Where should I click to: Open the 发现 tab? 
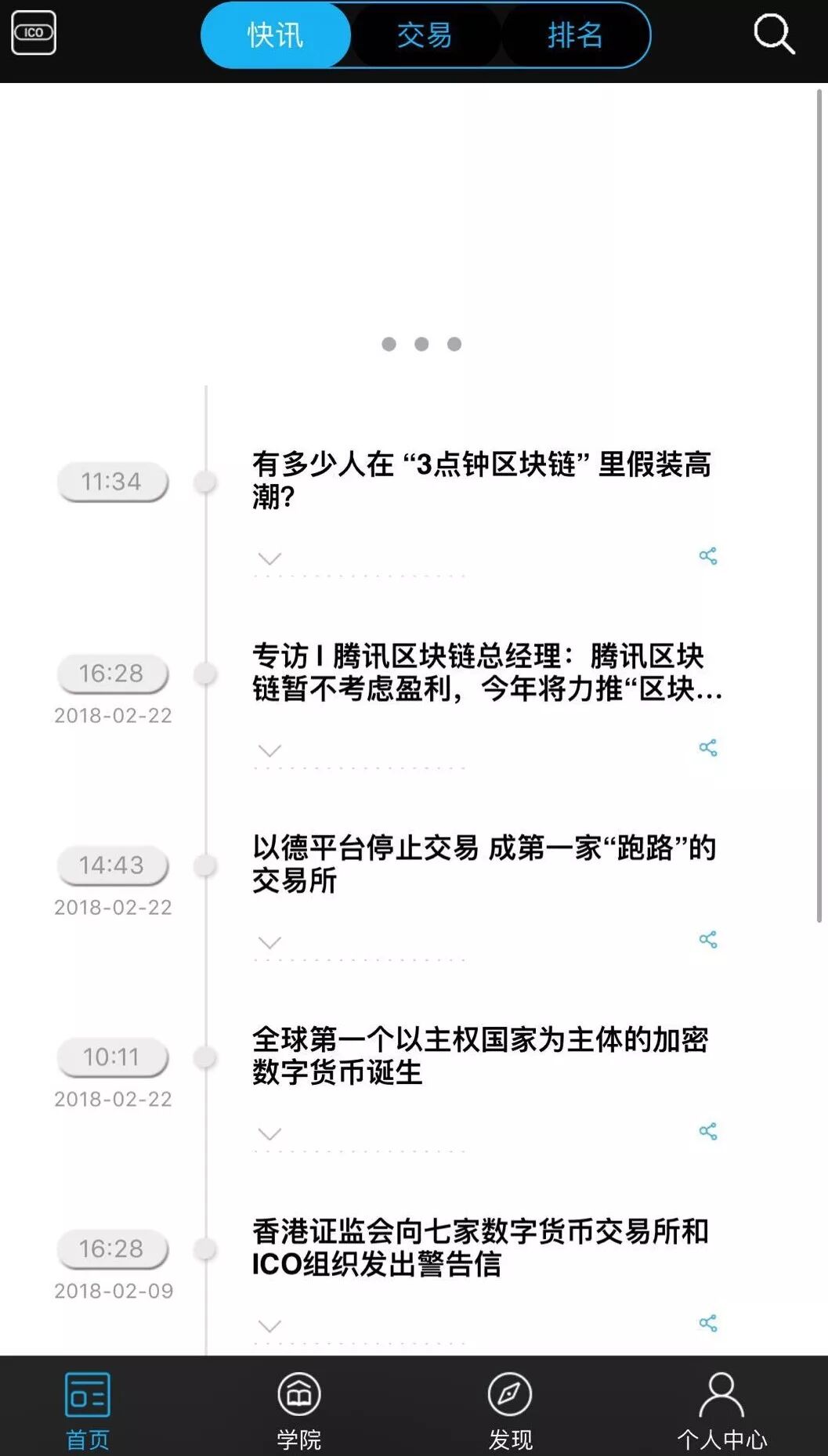tap(510, 1409)
